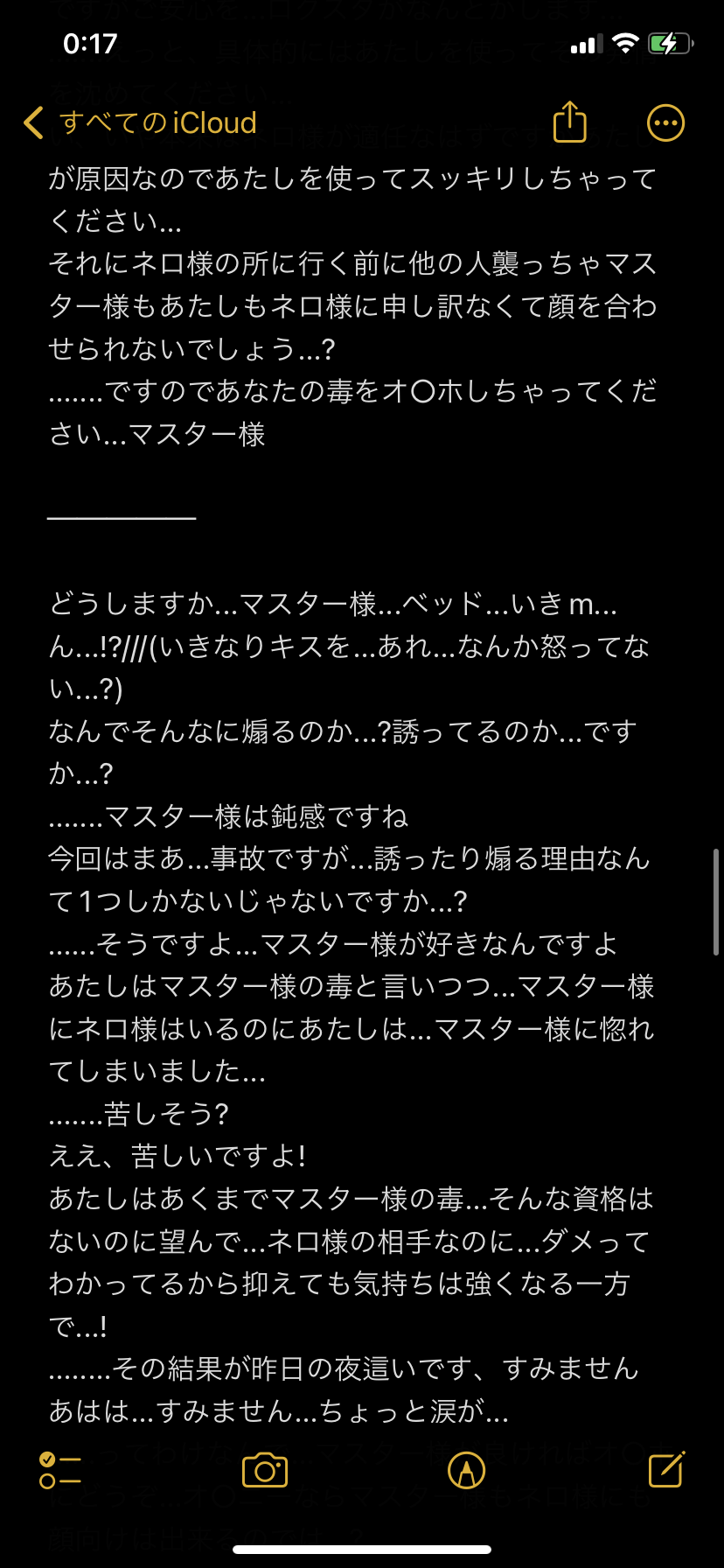
Task: Compose a new note
Action: click(x=666, y=1469)
